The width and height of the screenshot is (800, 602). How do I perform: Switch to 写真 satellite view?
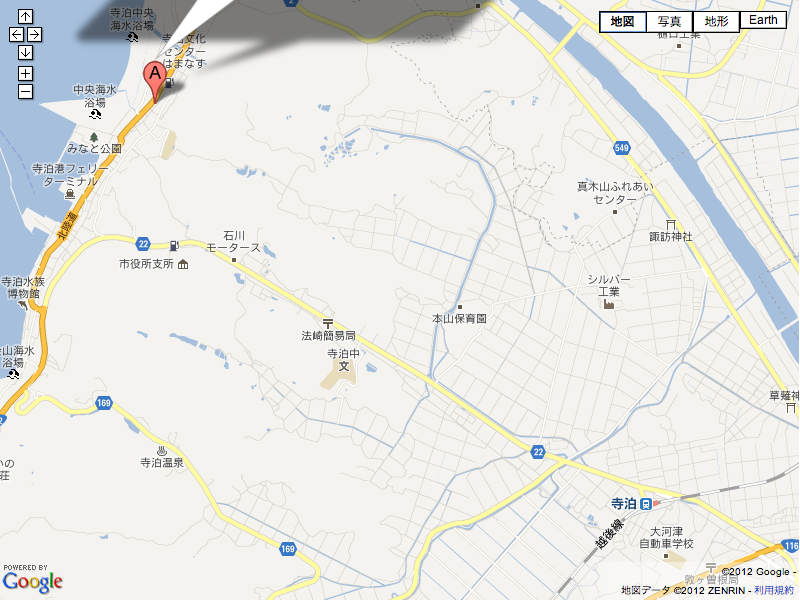click(669, 21)
